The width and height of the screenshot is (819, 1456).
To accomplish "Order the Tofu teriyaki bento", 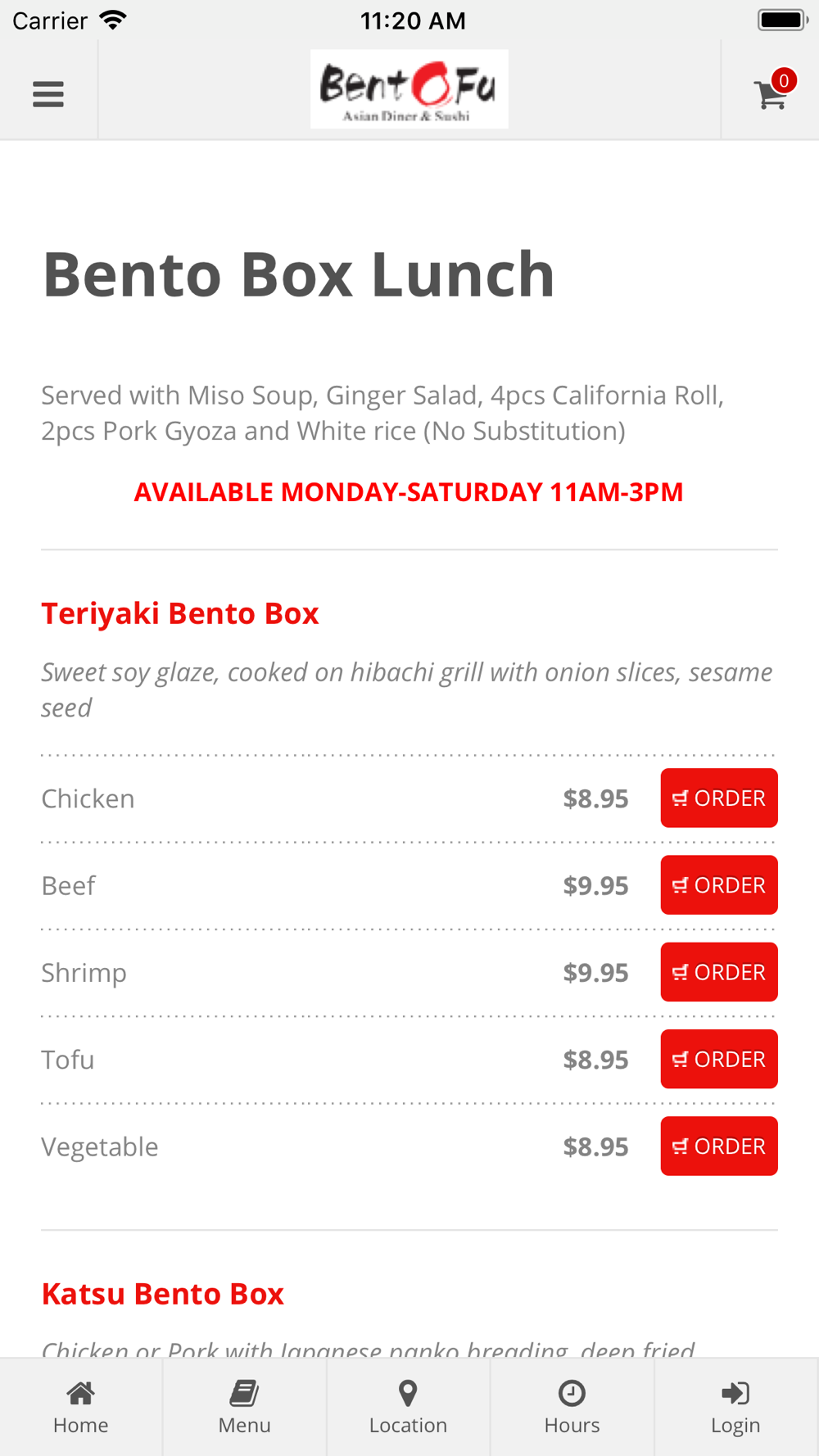I will pyautogui.click(x=719, y=1059).
